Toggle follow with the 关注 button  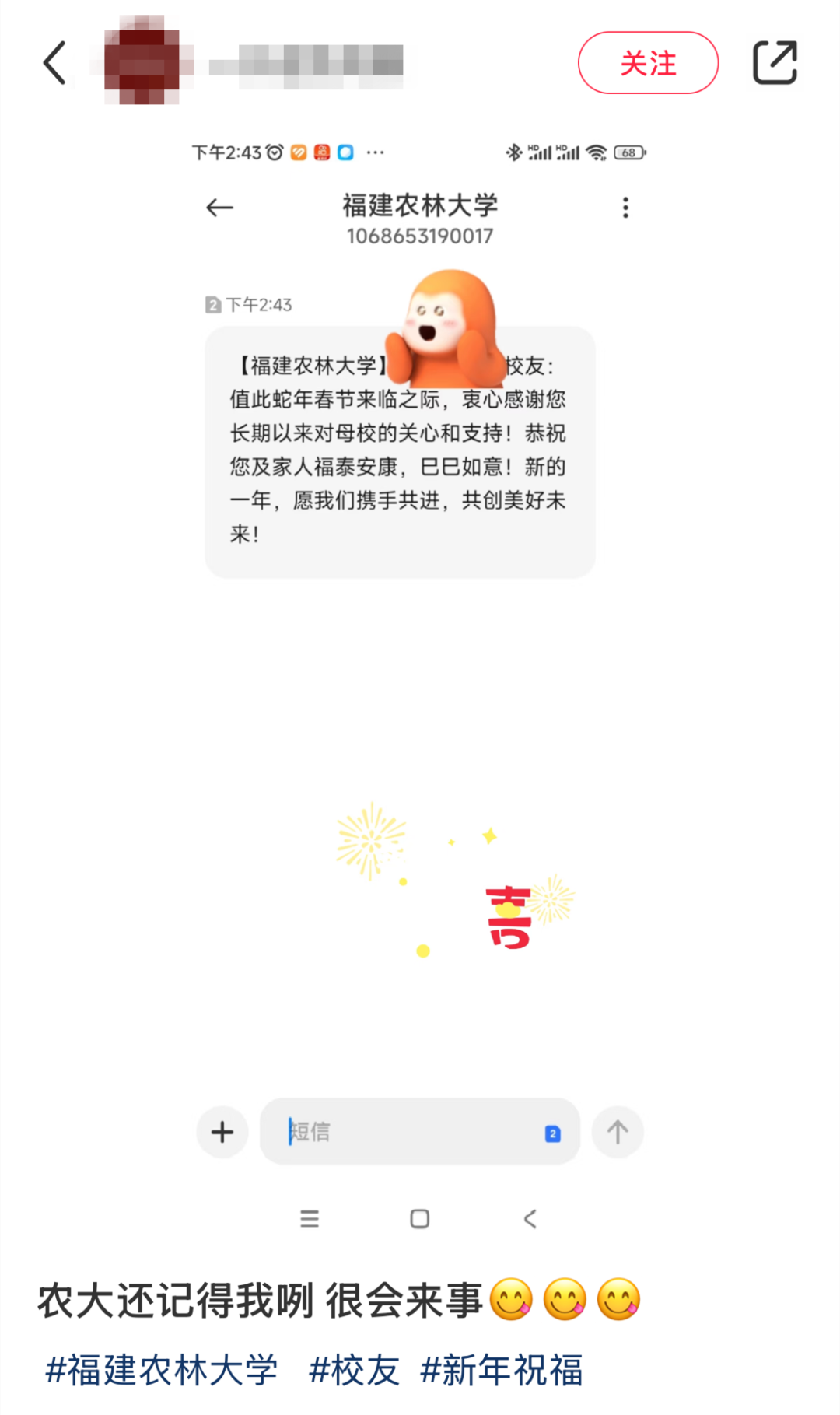coord(648,64)
